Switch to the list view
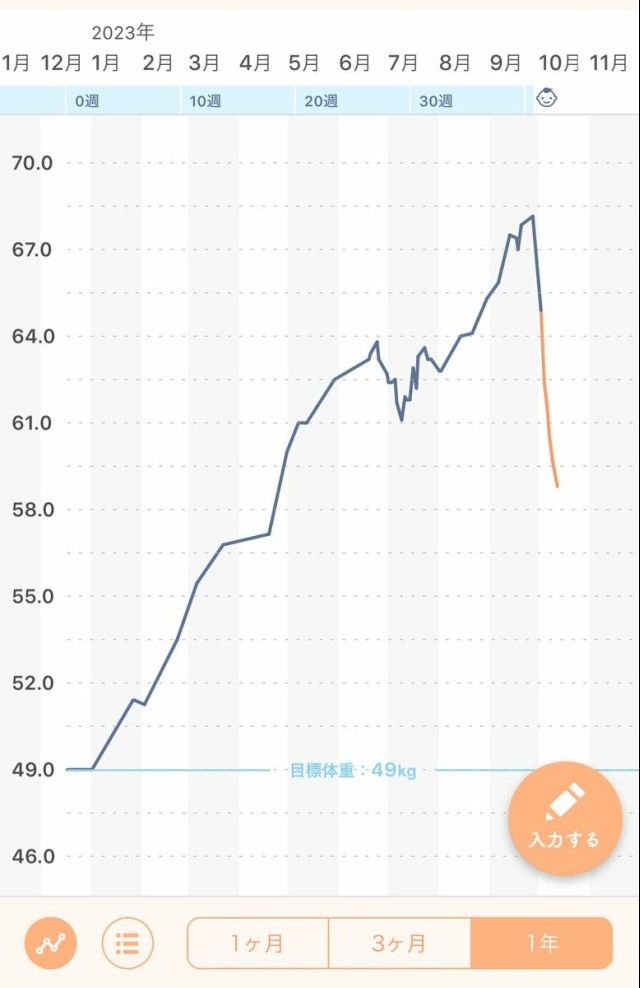 127,943
